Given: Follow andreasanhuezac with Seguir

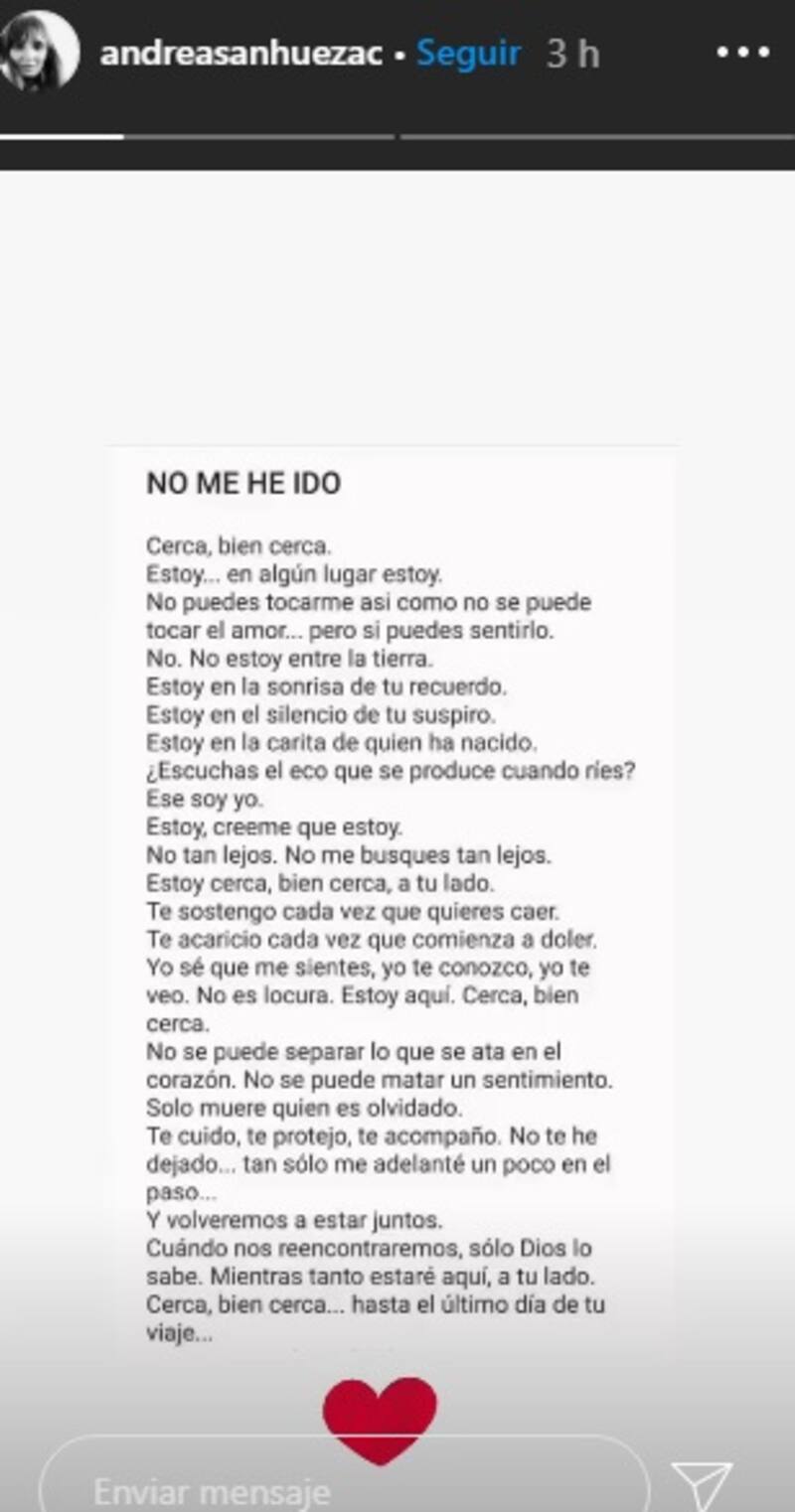Looking at the screenshot, I should [x=468, y=54].
